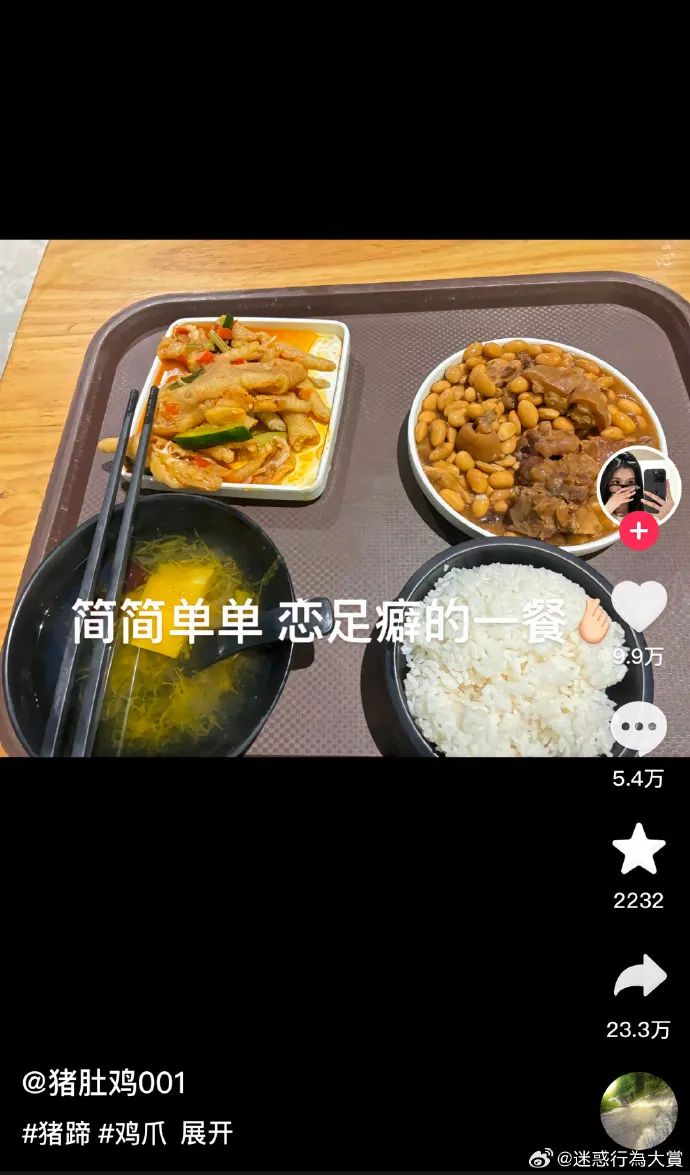Add the video to favorites with the star
690x1175 pixels.
[x=638, y=850]
